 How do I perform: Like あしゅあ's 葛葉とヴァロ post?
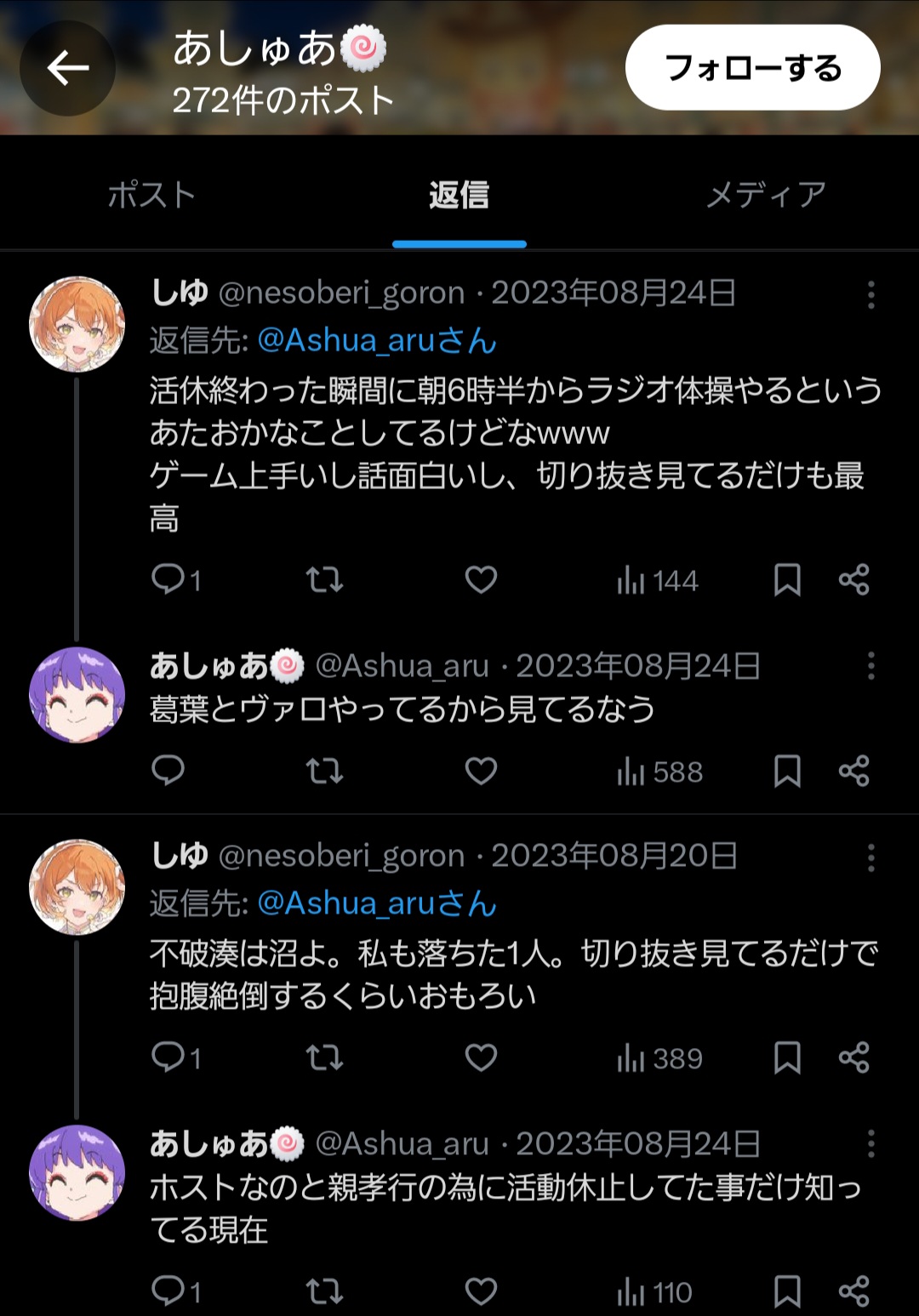pos(481,771)
